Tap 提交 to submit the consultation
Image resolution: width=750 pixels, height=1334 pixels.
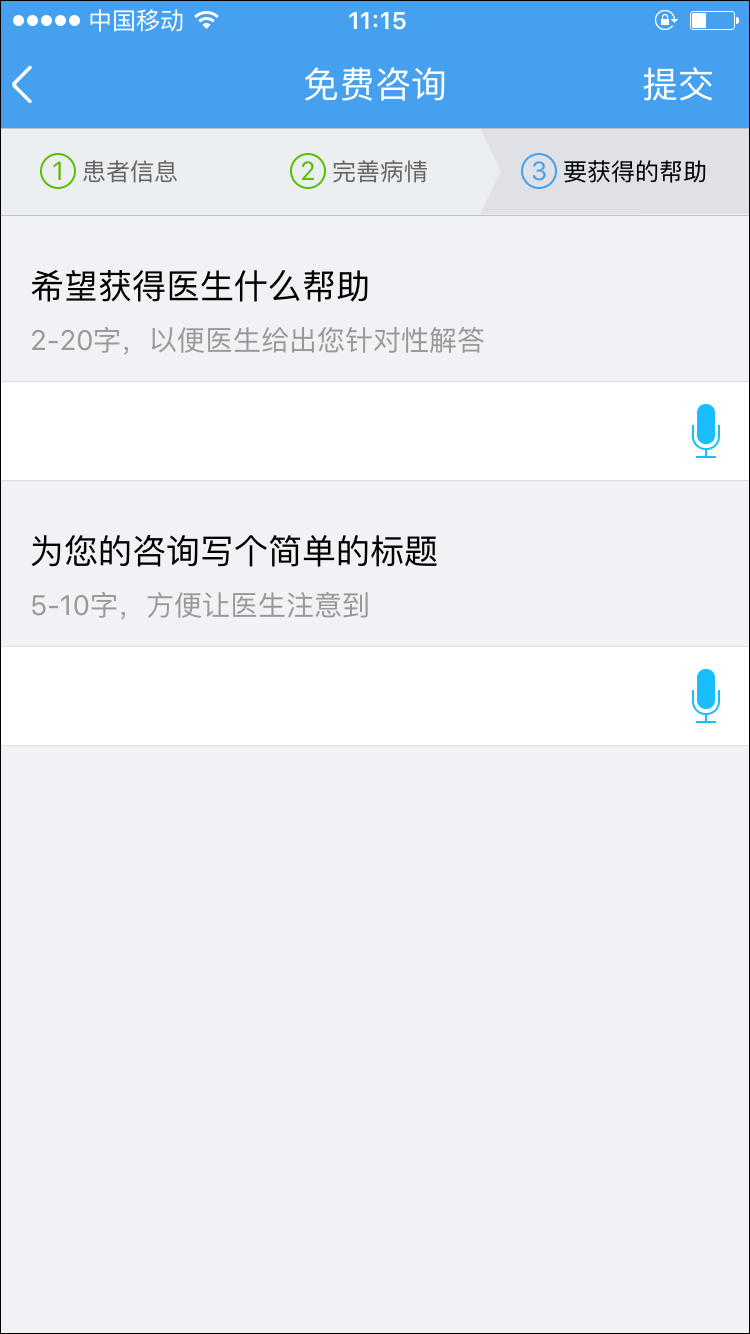click(x=679, y=84)
